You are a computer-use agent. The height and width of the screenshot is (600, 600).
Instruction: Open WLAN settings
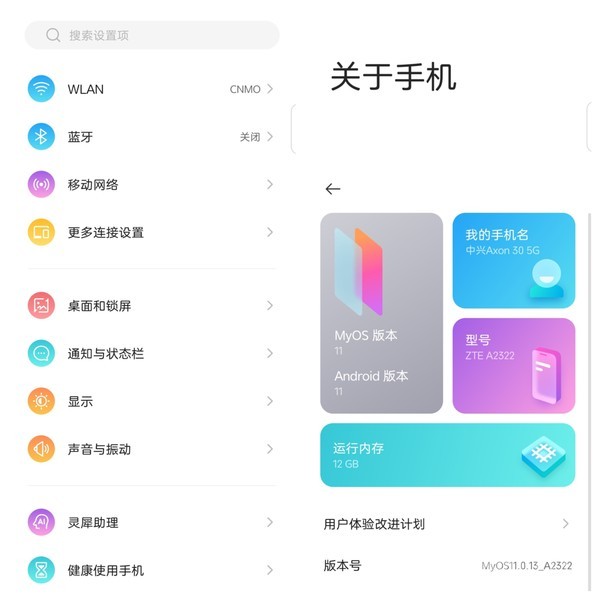(x=150, y=89)
